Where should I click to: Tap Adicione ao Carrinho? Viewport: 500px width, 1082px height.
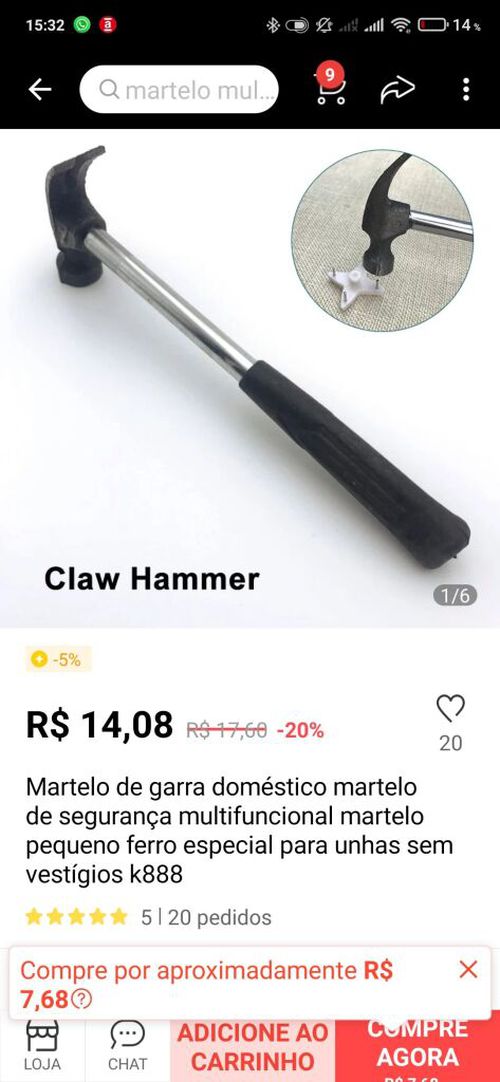coord(253,1047)
